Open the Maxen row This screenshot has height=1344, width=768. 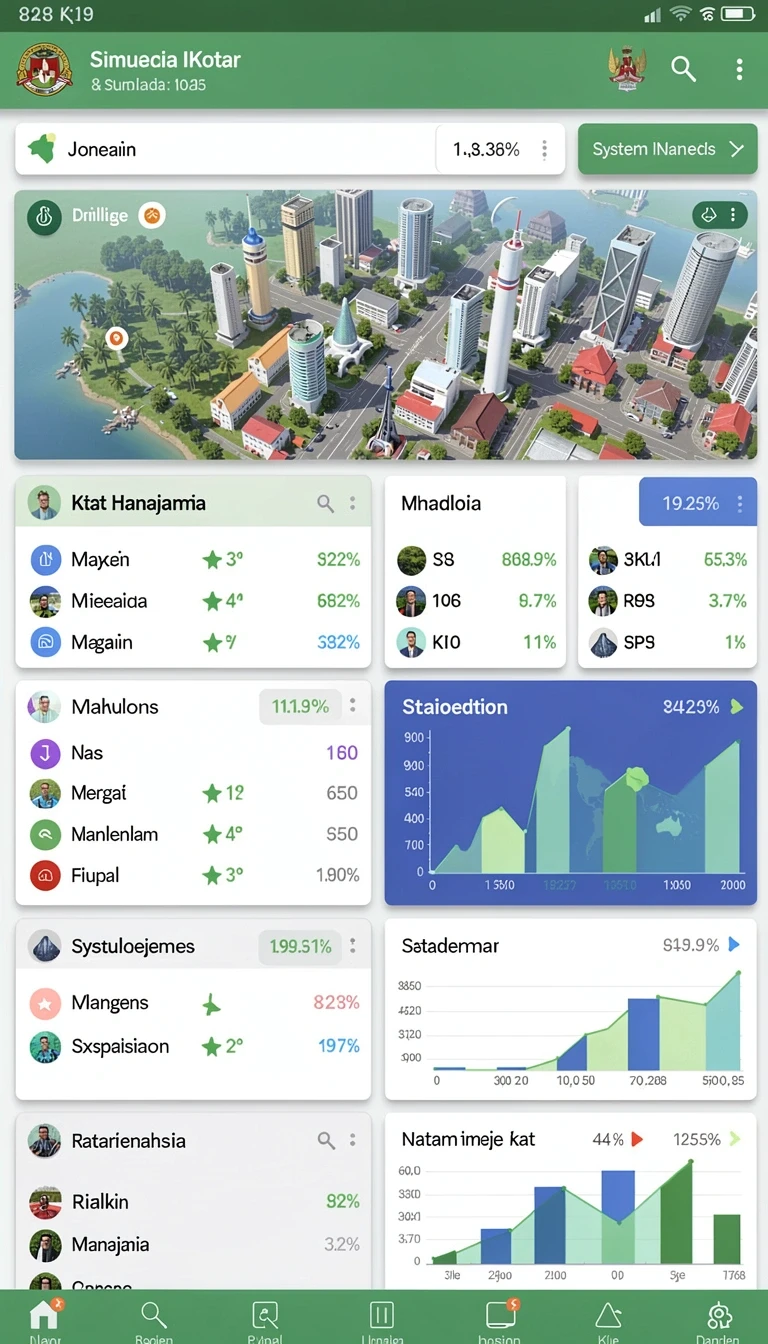[194, 559]
